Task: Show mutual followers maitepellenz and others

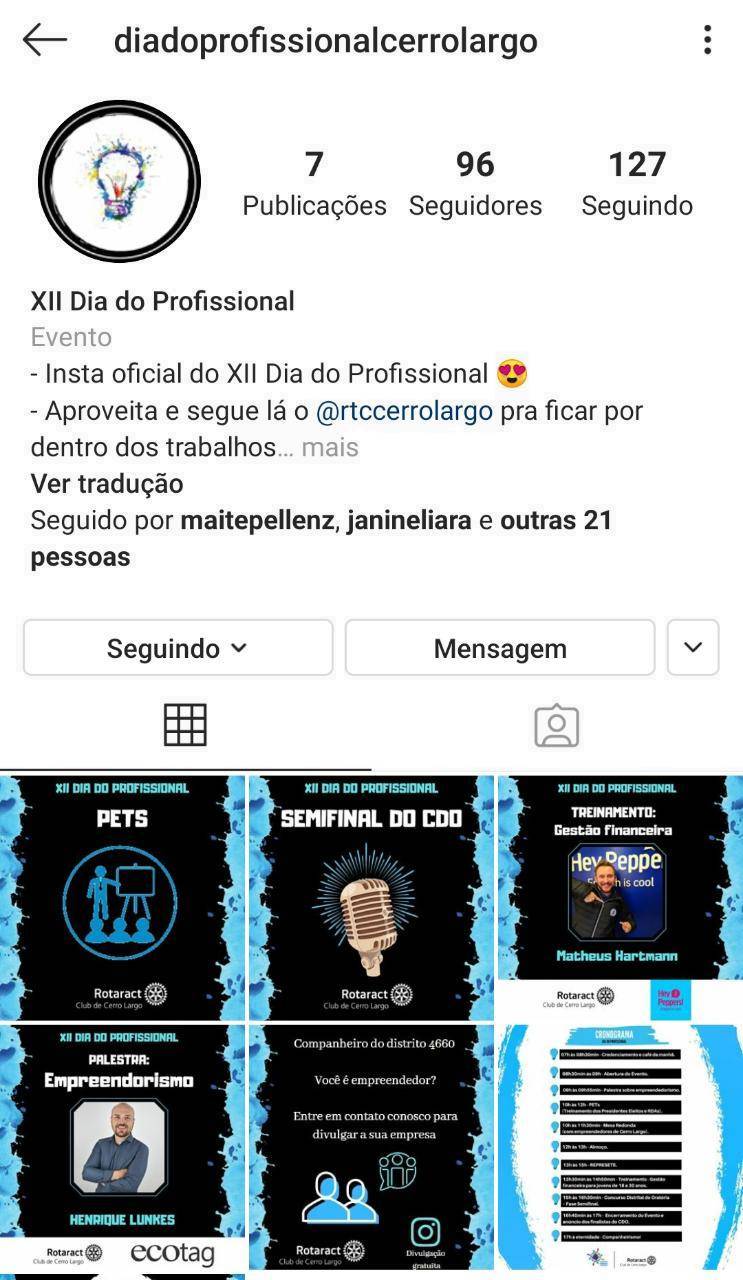Action: 320,538
